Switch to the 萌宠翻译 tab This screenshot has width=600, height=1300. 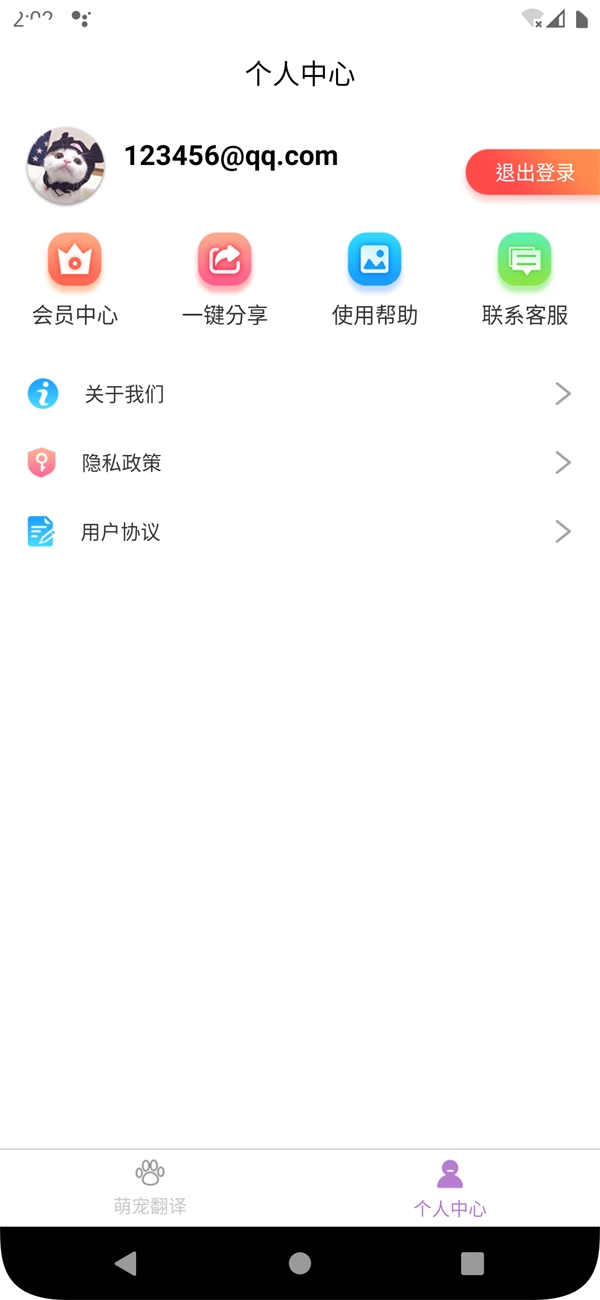point(150,1187)
